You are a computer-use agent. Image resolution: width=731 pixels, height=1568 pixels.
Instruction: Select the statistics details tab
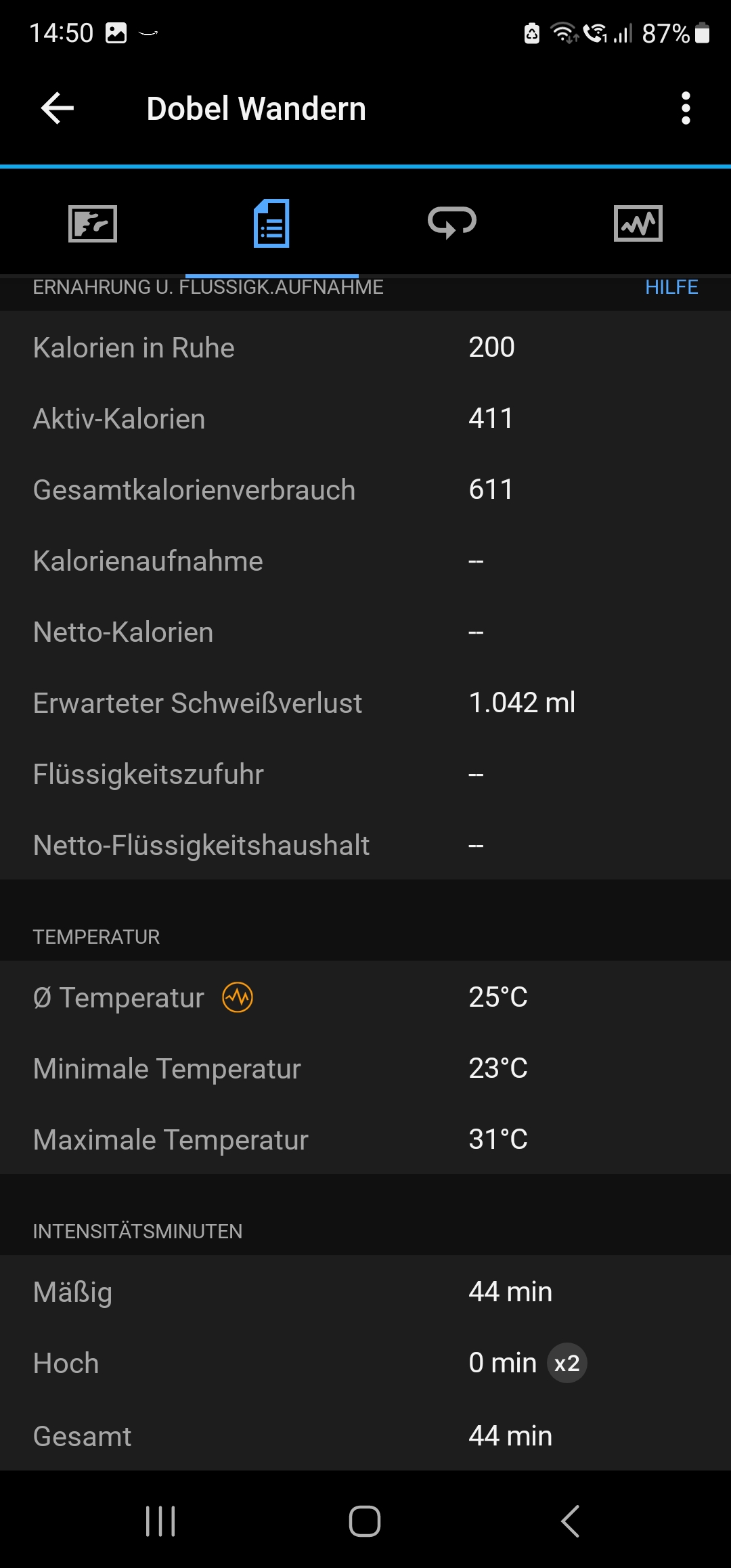pyautogui.click(x=271, y=223)
